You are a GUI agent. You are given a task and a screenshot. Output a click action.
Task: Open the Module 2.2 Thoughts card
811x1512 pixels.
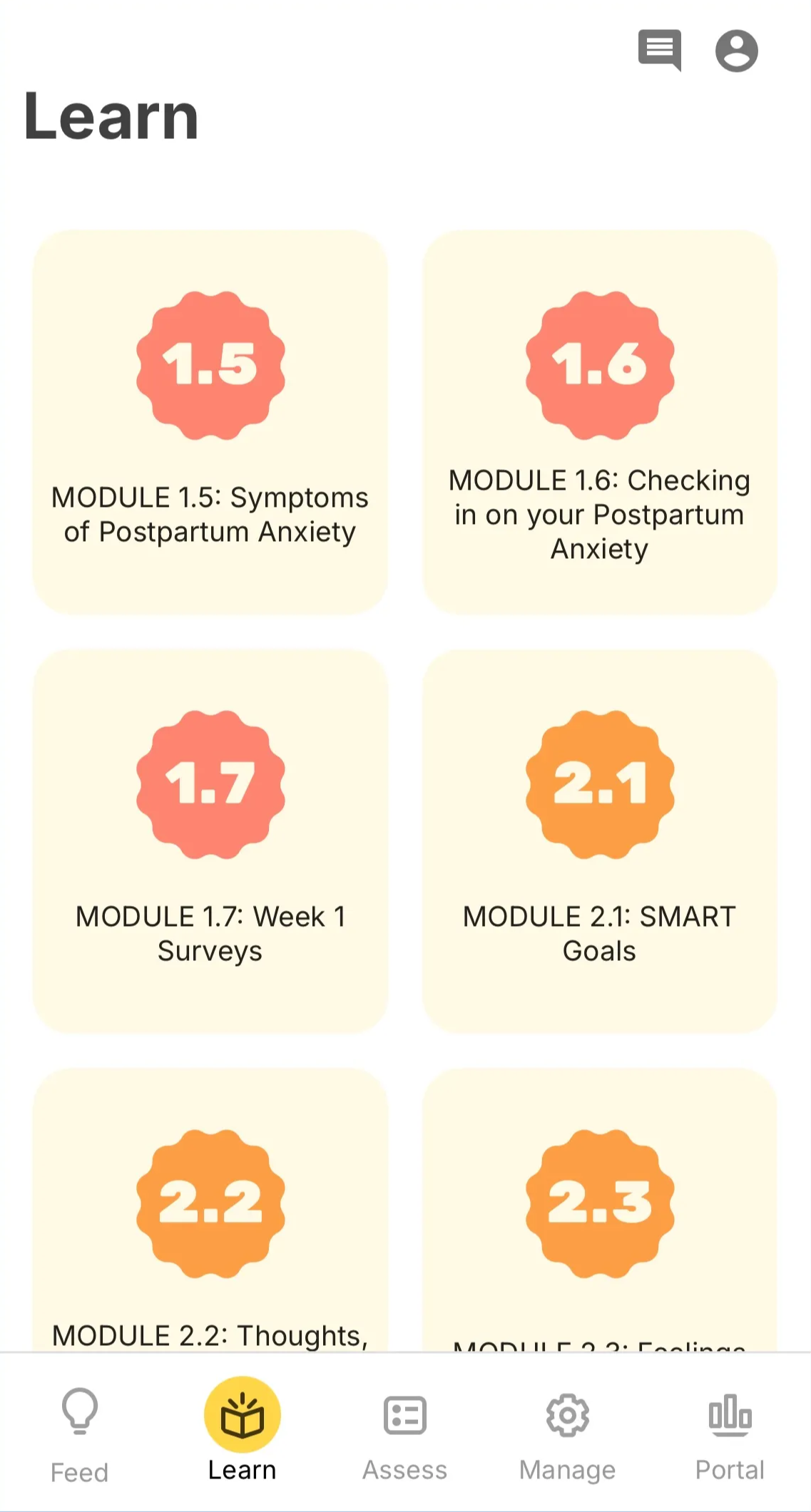click(x=210, y=1212)
